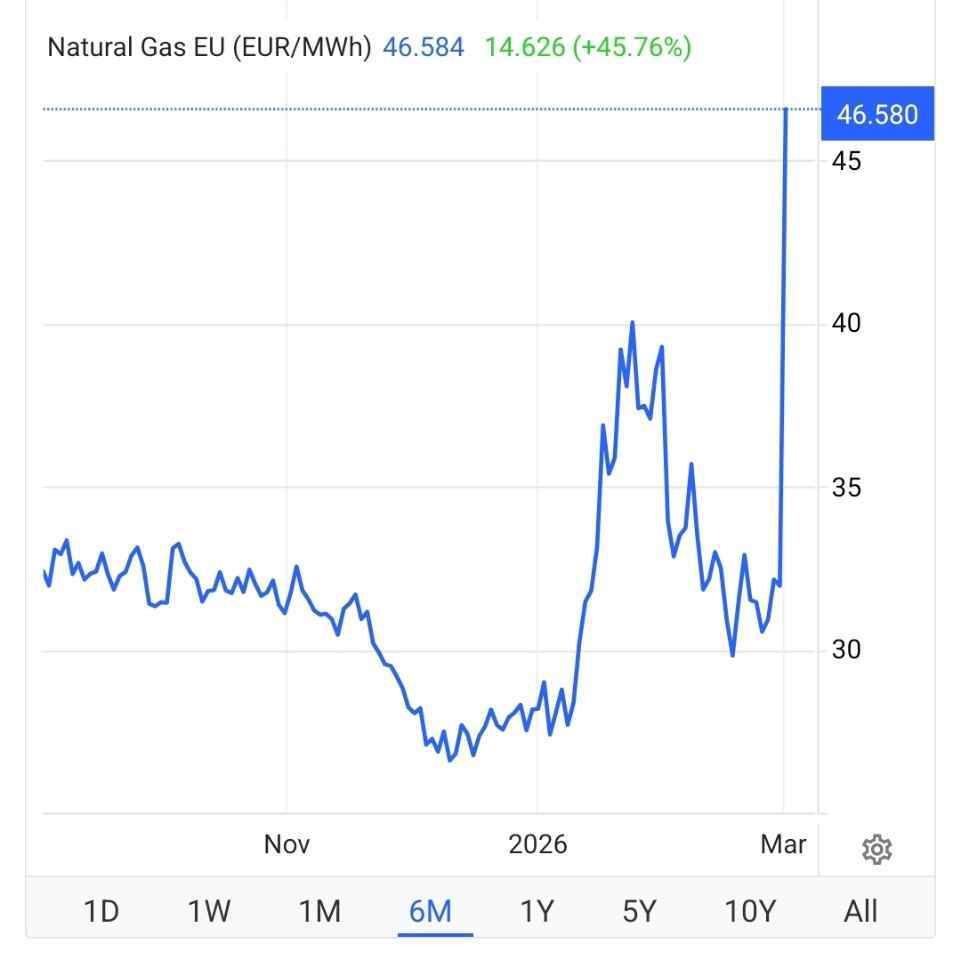View the 5Y price history

pos(639,911)
